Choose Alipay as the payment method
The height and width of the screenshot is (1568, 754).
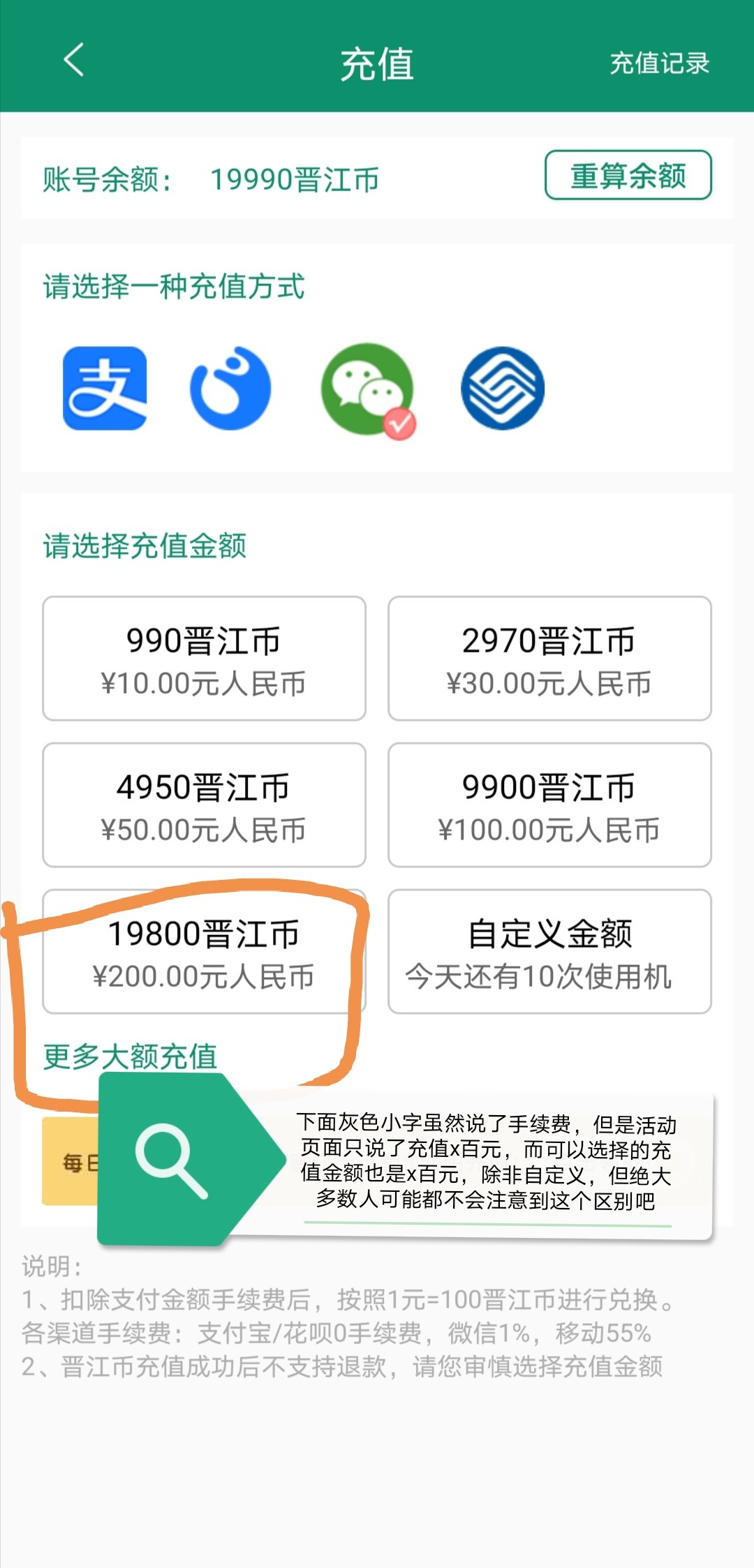coord(105,388)
